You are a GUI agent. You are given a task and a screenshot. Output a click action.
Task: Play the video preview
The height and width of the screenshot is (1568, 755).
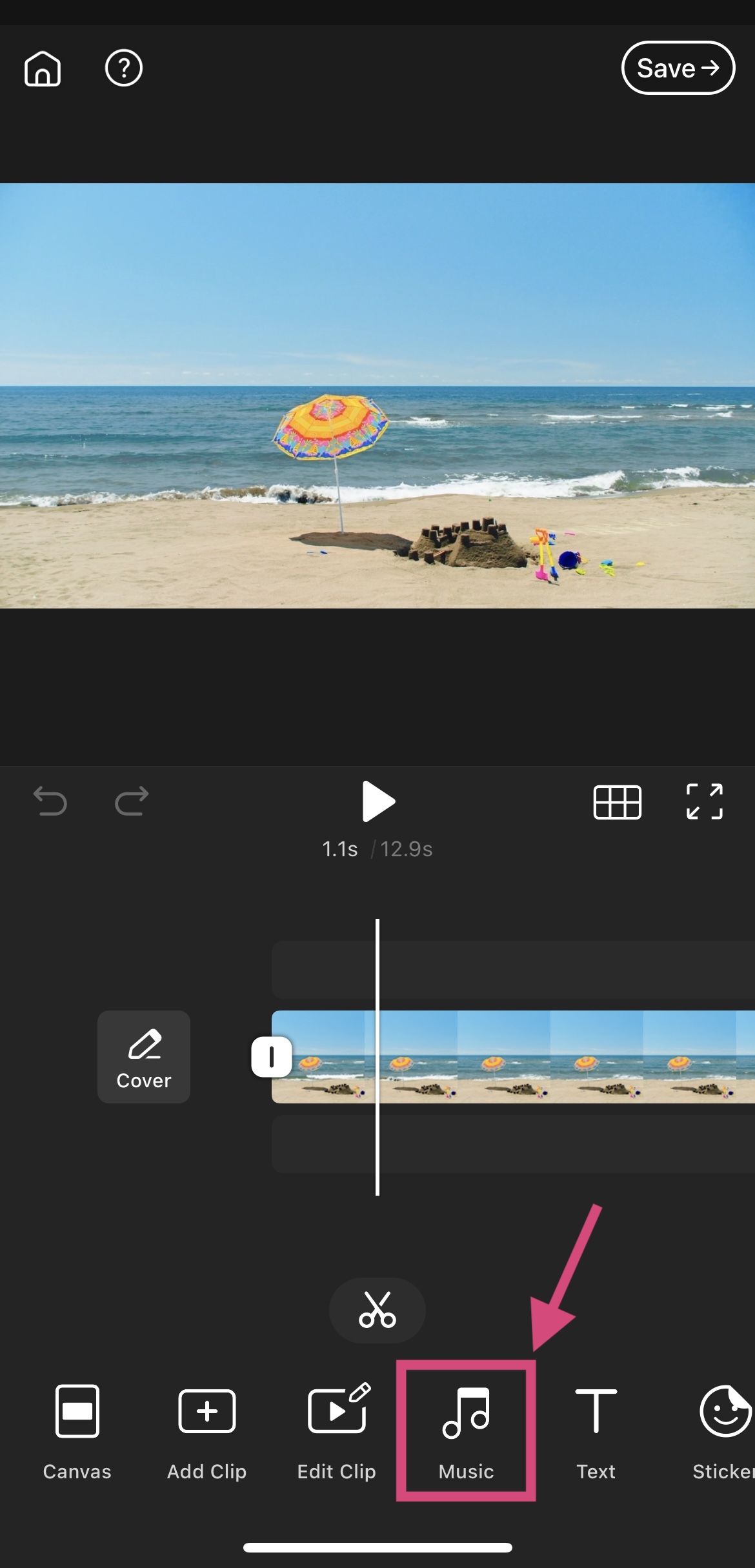(x=378, y=801)
